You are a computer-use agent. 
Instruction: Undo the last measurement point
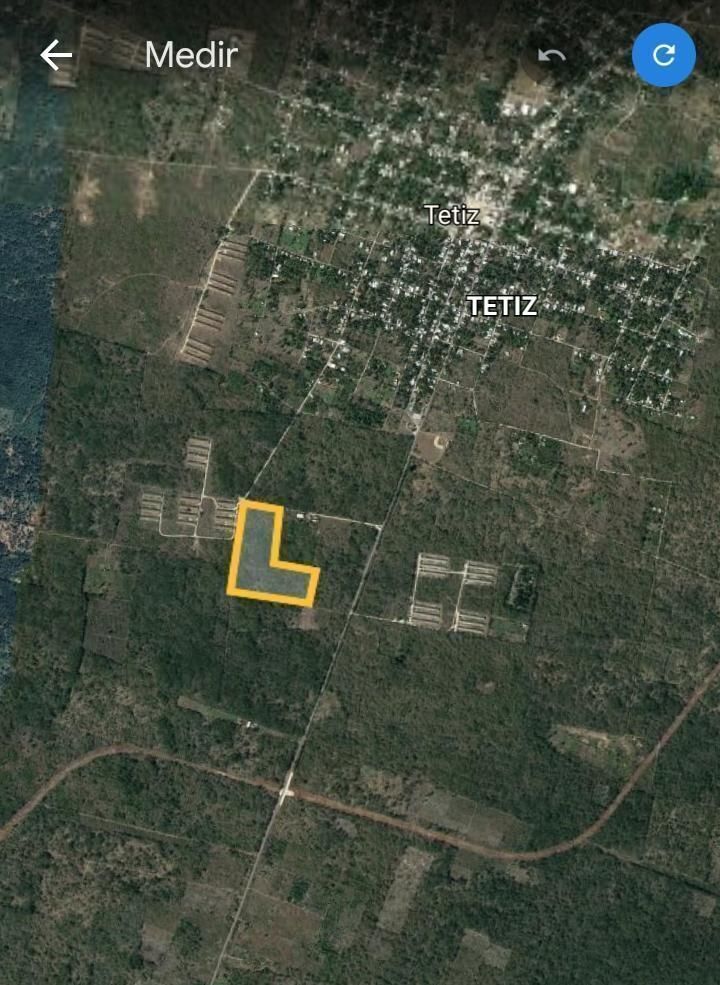(551, 55)
